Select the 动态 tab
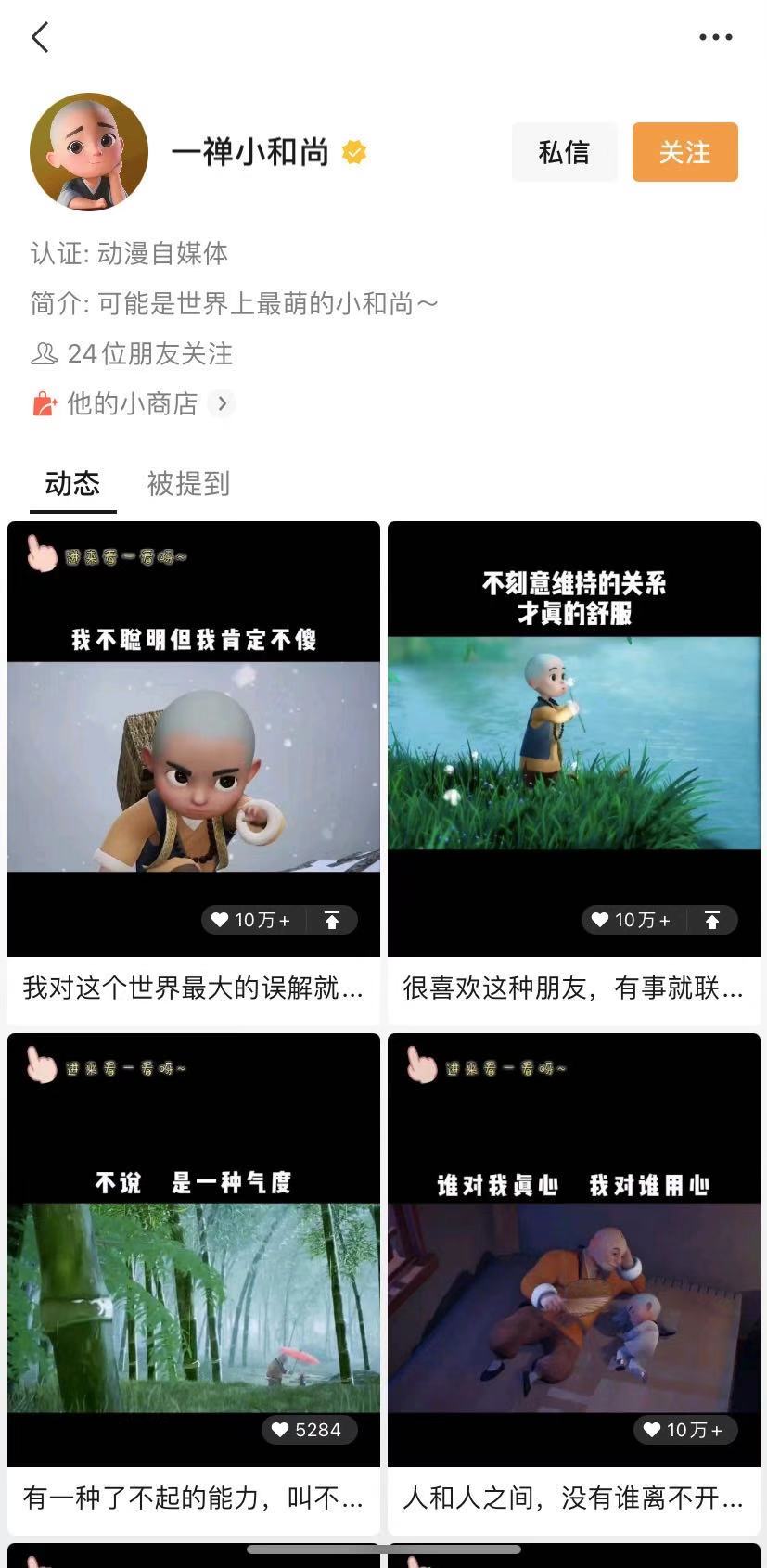Viewport: 767px width, 1568px height. pyautogui.click(x=72, y=483)
